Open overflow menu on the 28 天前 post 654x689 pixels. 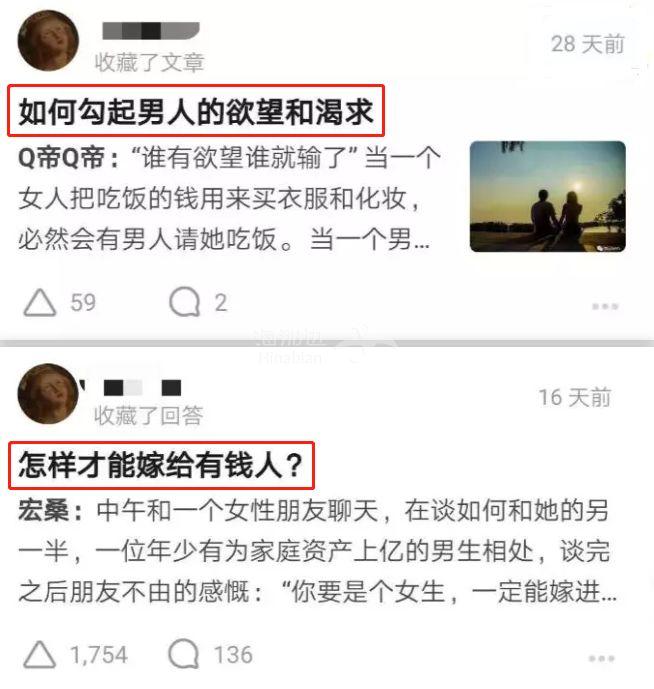pos(604,306)
